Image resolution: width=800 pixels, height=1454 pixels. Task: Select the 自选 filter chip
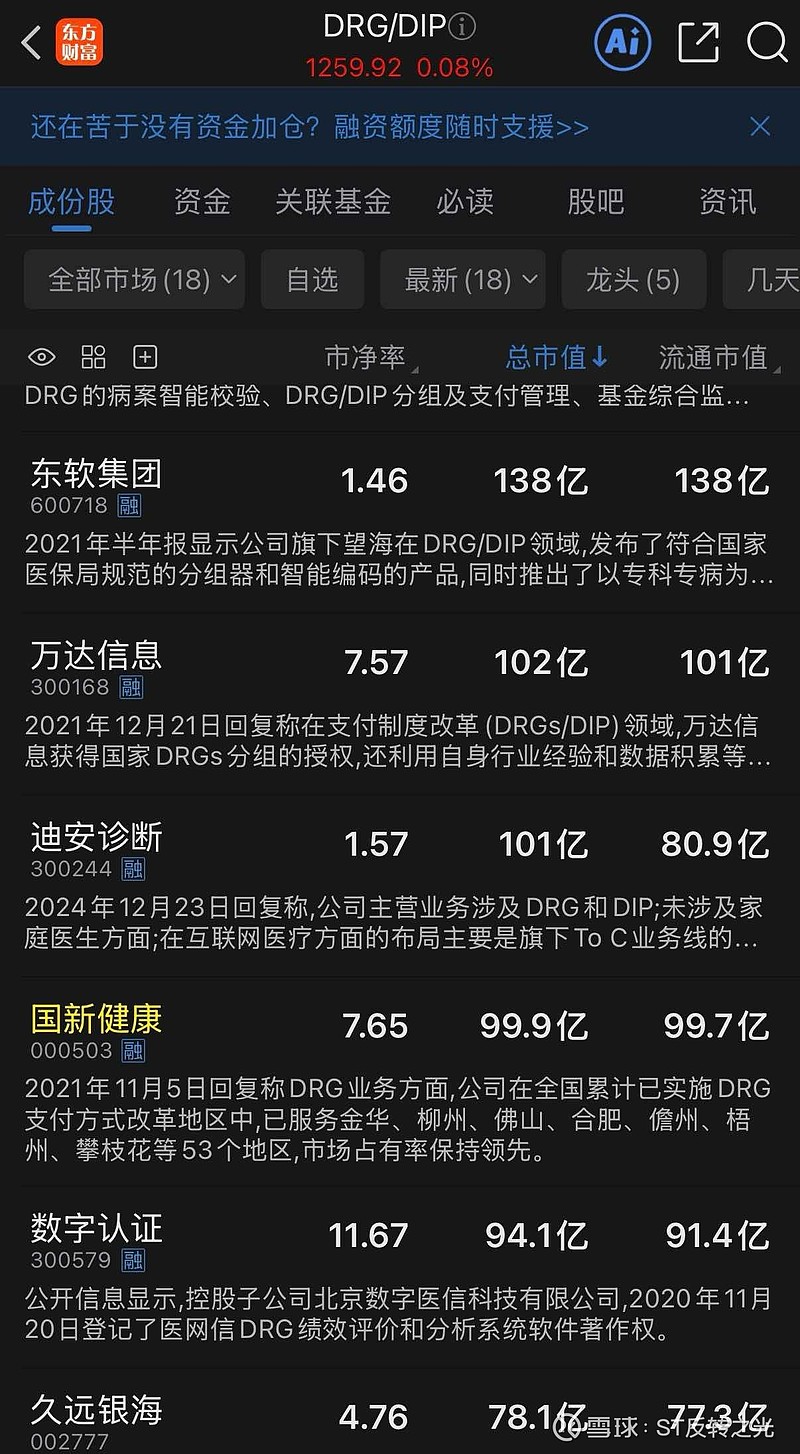(x=312, y=279)
